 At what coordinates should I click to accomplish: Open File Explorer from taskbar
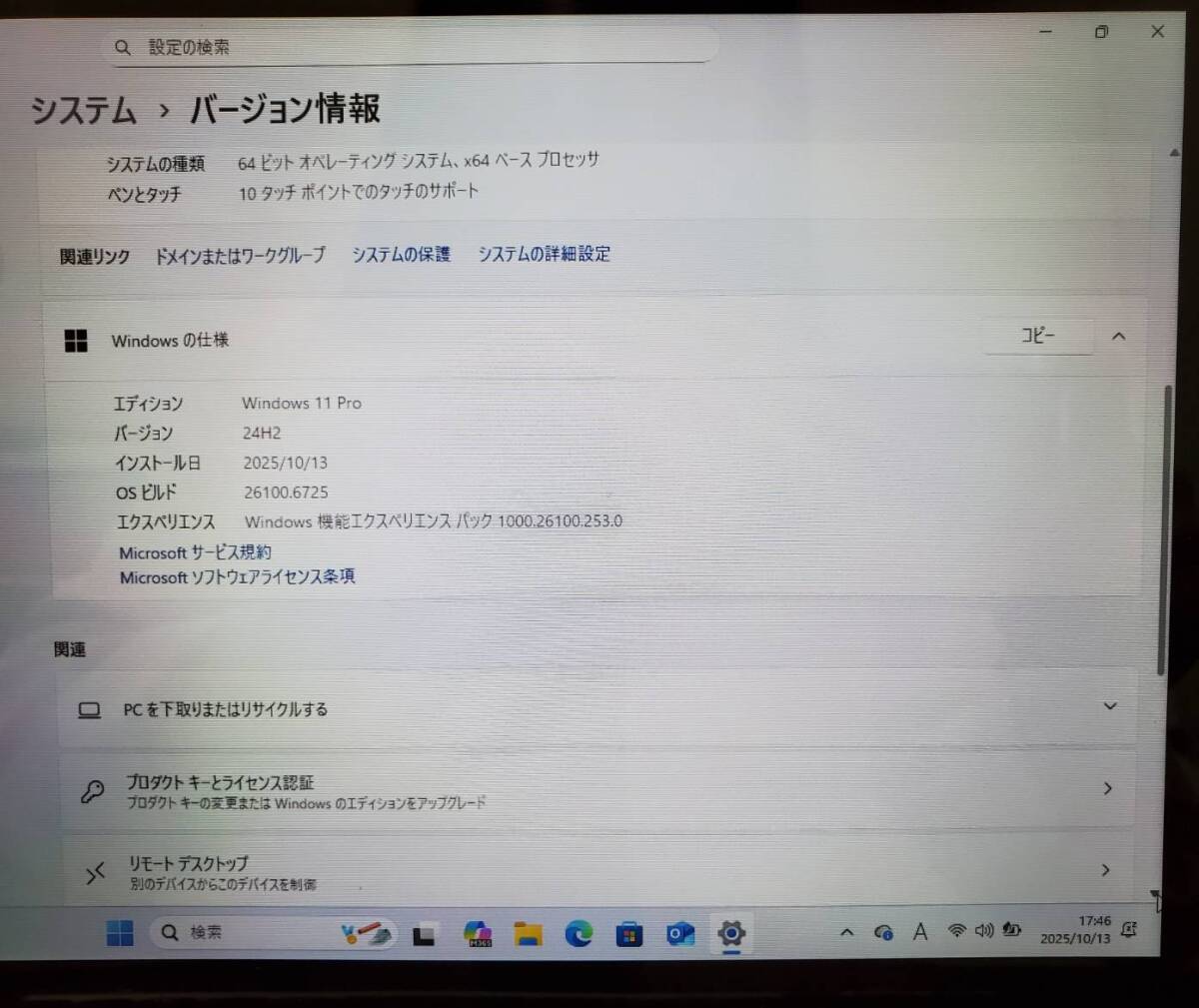[x=528, y=934]
